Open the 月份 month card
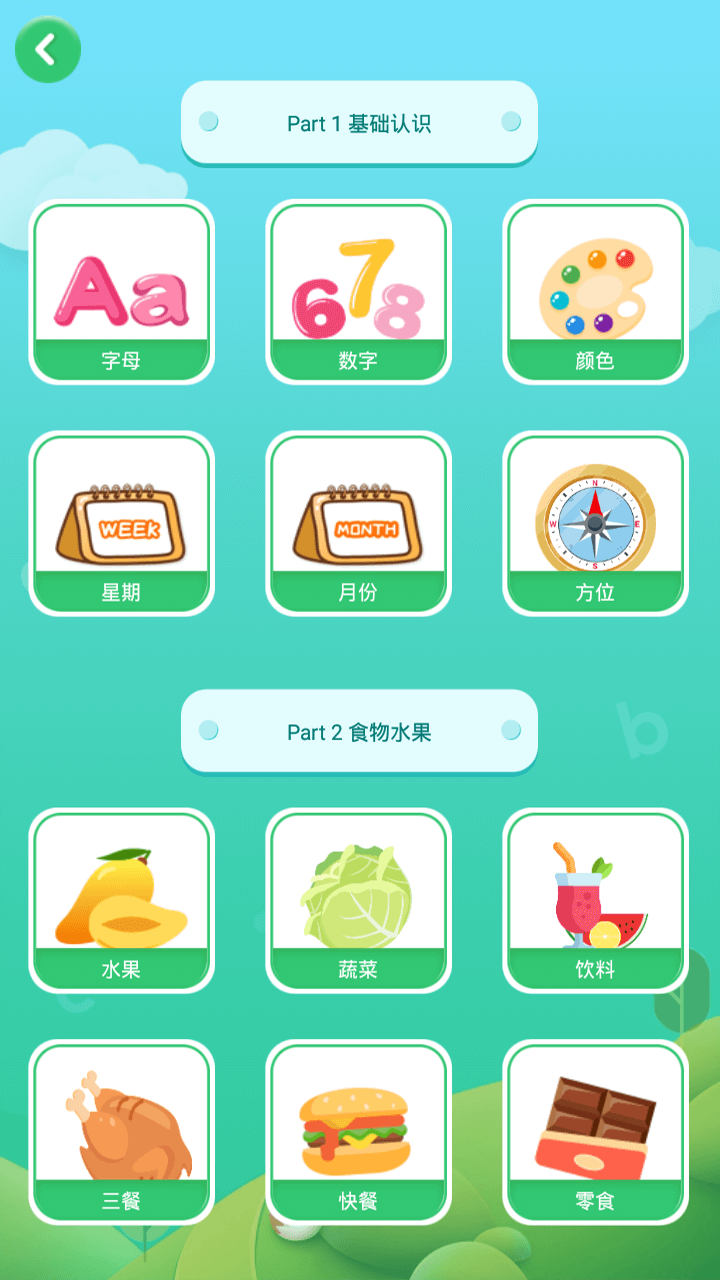720x1280 pixels. tap(358, 524)
